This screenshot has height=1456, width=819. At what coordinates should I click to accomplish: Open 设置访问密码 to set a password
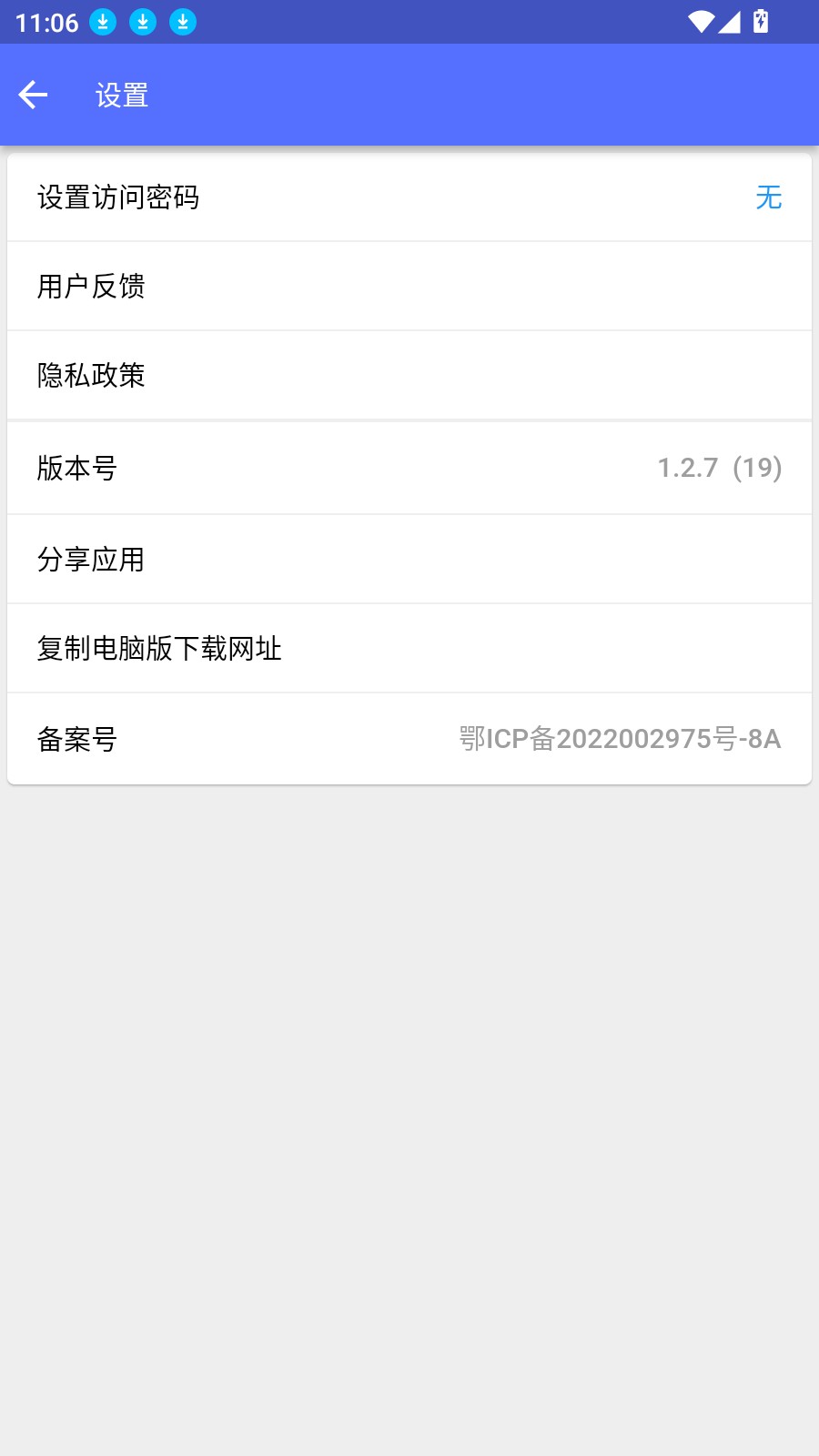409,197
